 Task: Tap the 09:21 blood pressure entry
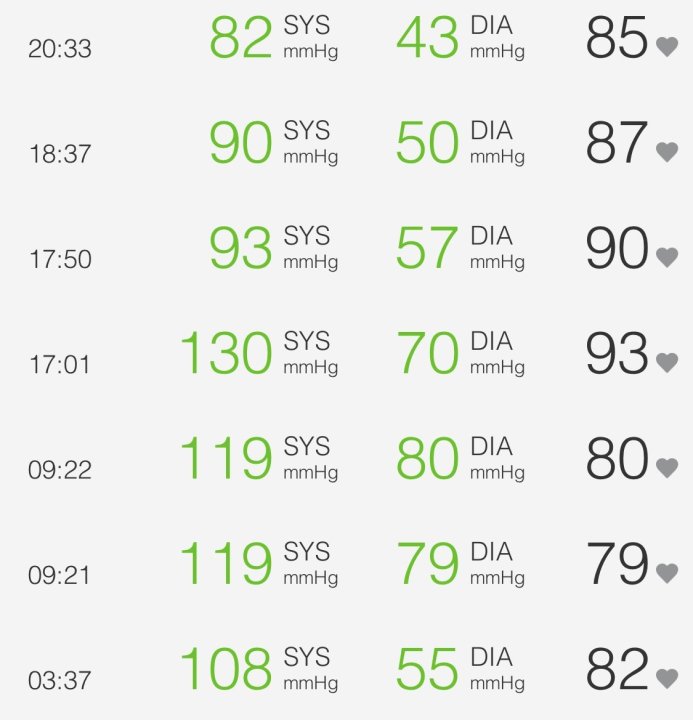click(x=346, y=565)
